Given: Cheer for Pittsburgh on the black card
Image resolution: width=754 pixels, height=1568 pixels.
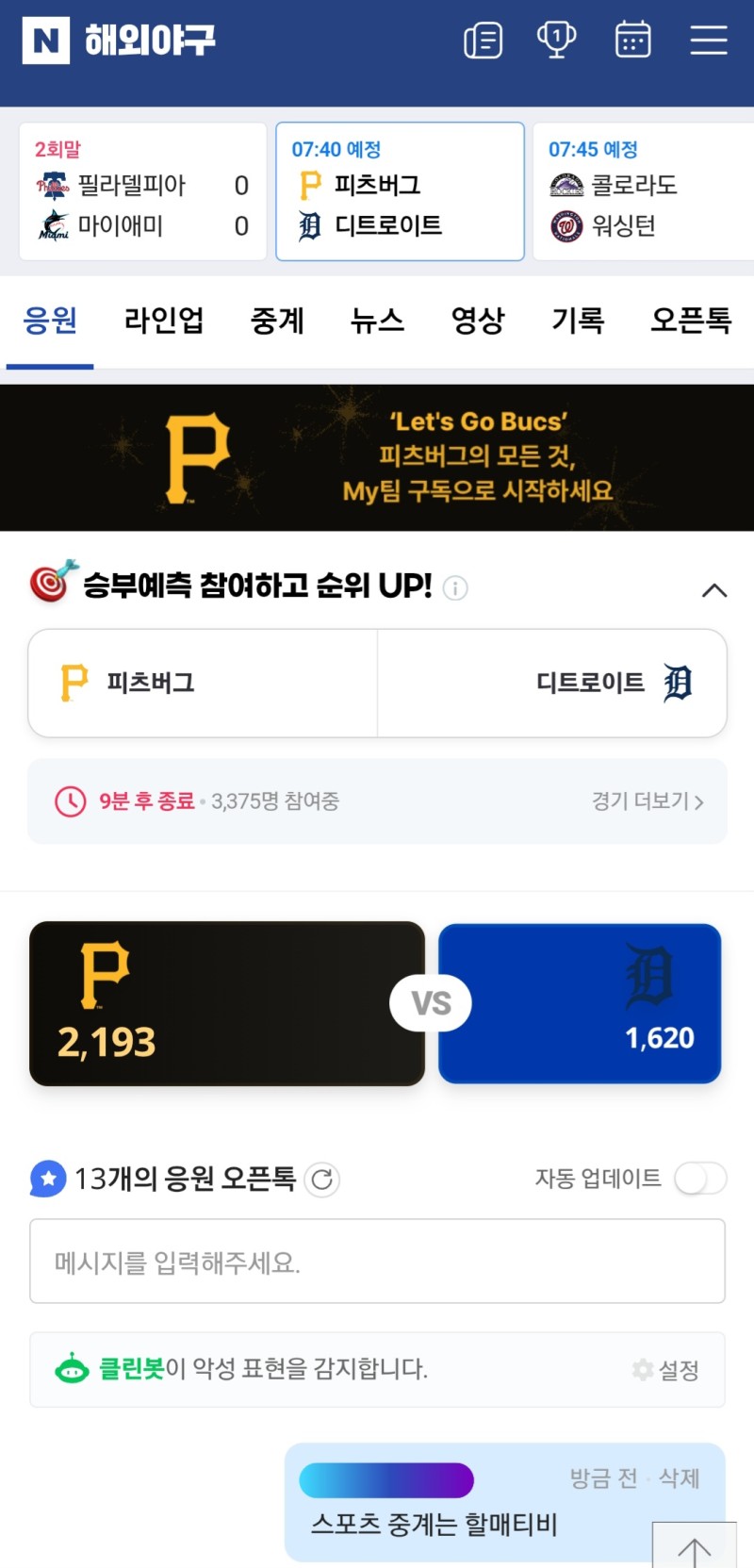Looking at the screenshot, I should pos(226,1003).
